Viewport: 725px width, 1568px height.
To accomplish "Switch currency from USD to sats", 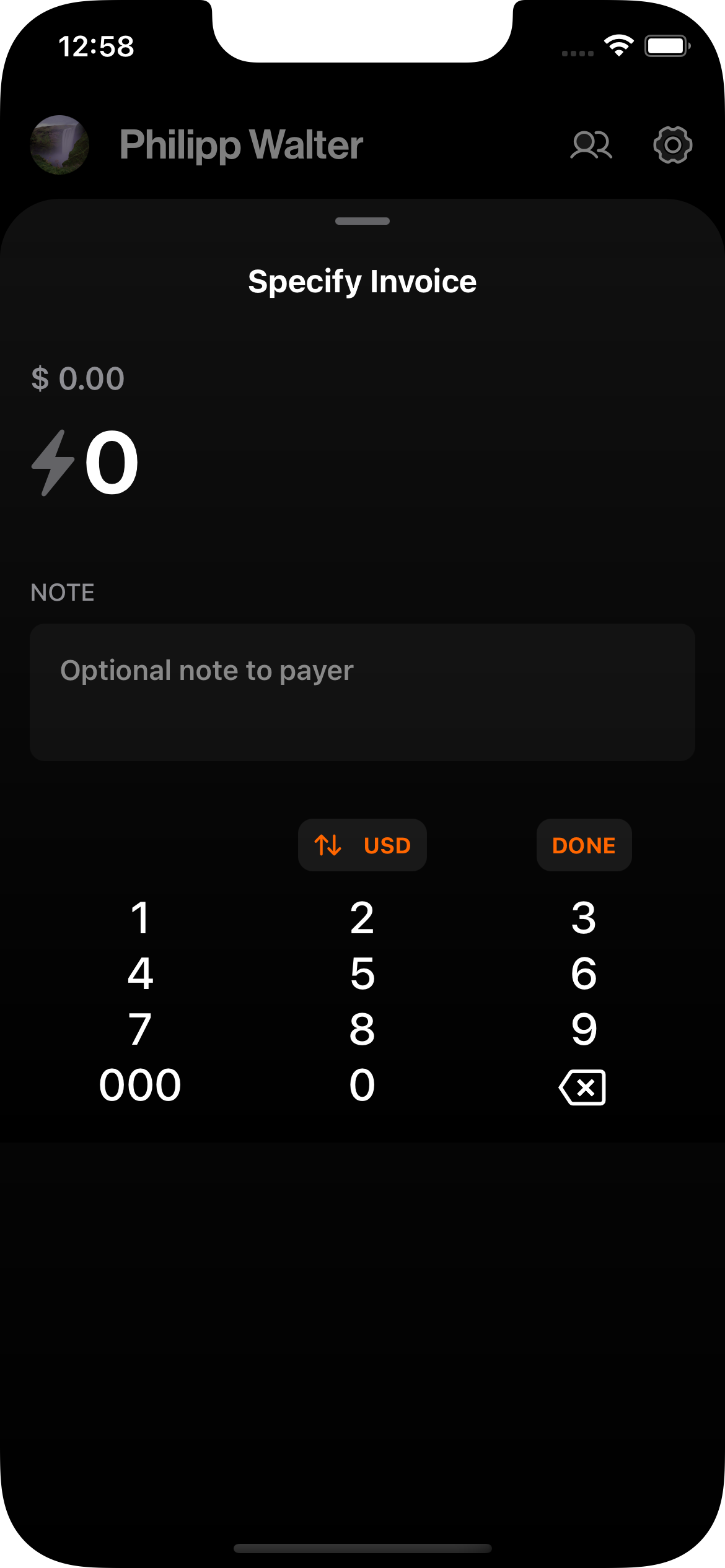I will (362, 845).
